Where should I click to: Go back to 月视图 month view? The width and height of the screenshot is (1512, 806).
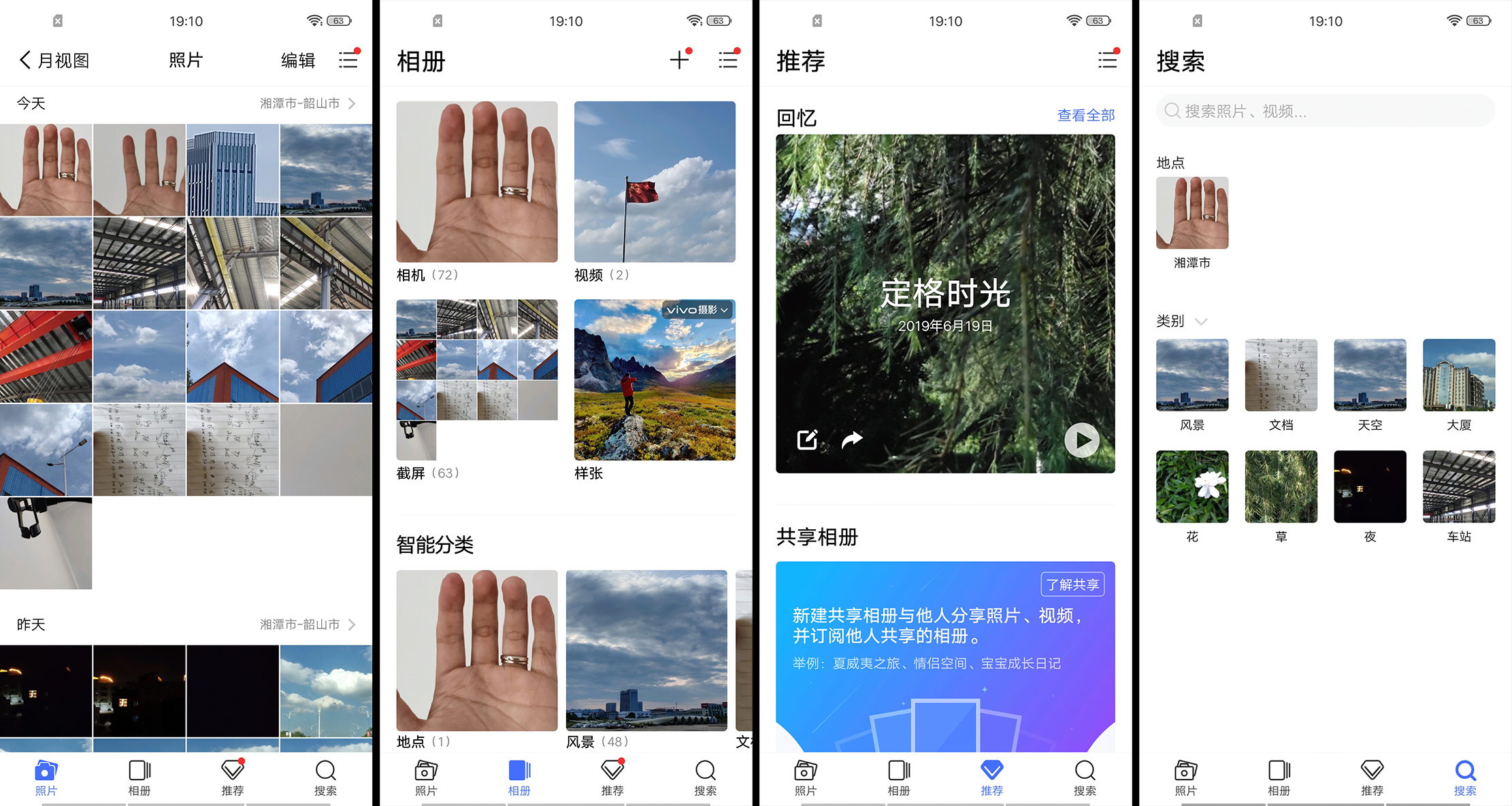pyautogui.click(x=53, y=61)
